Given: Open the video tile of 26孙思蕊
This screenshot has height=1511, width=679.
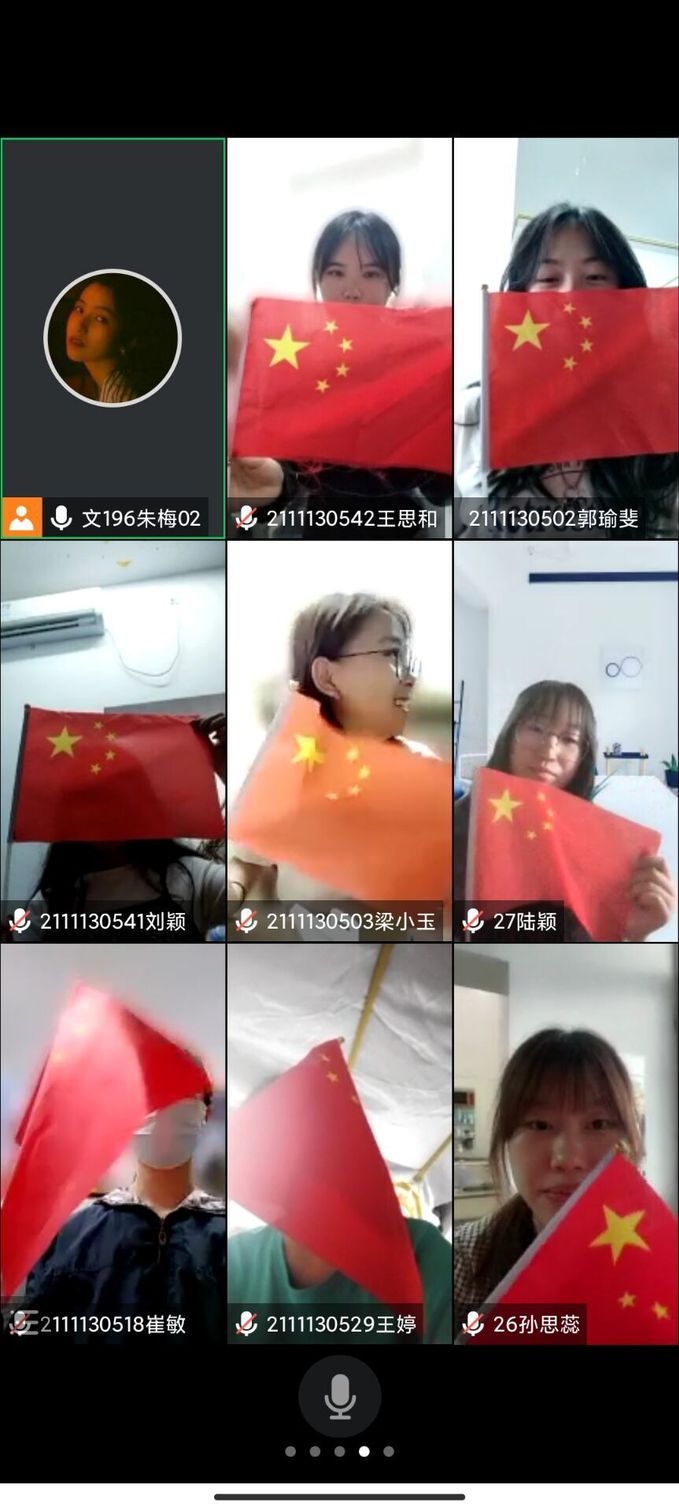Looking at the screenshot, I should pyautogui.click(x=566, y=1143).
